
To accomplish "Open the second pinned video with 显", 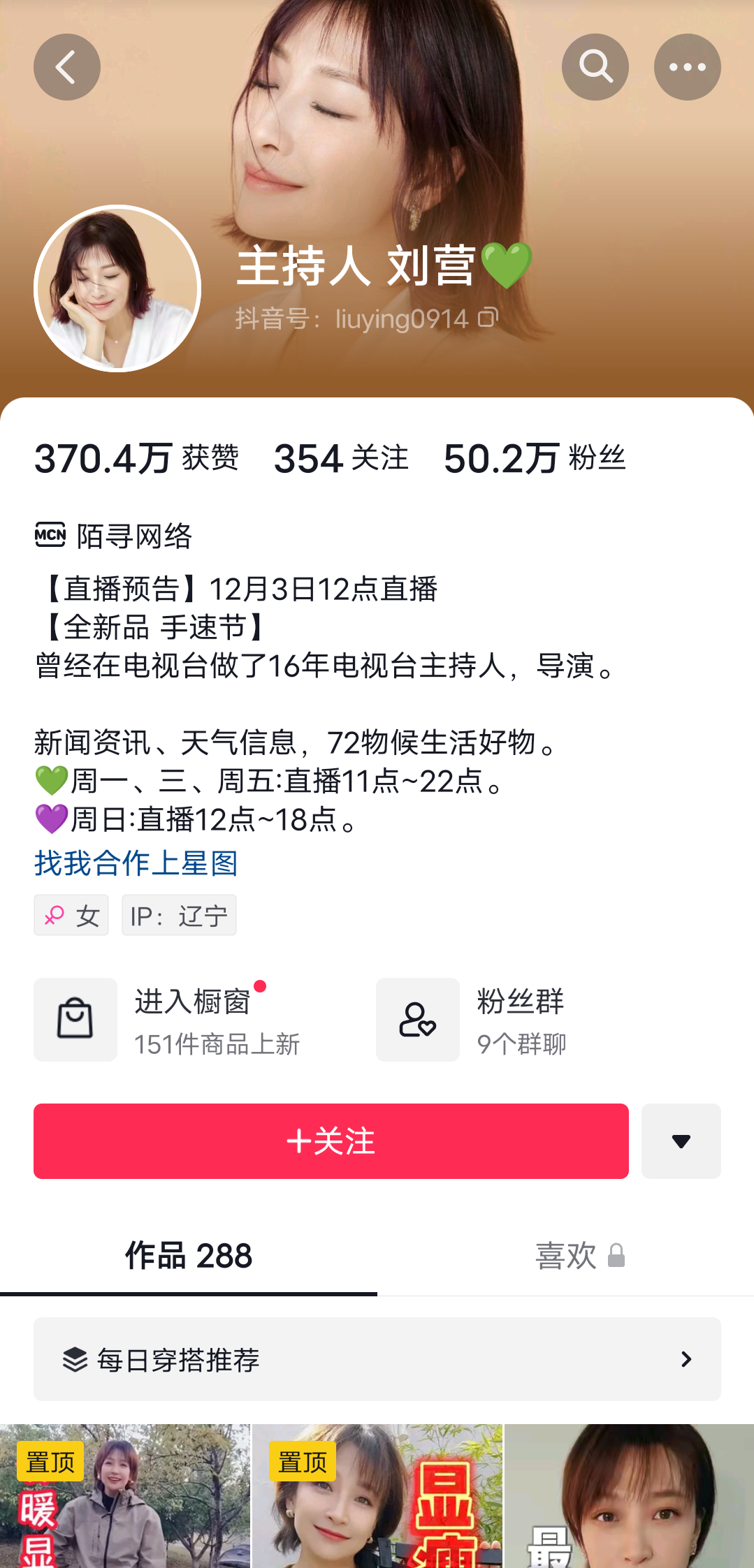I will [x=377, y=1496].
